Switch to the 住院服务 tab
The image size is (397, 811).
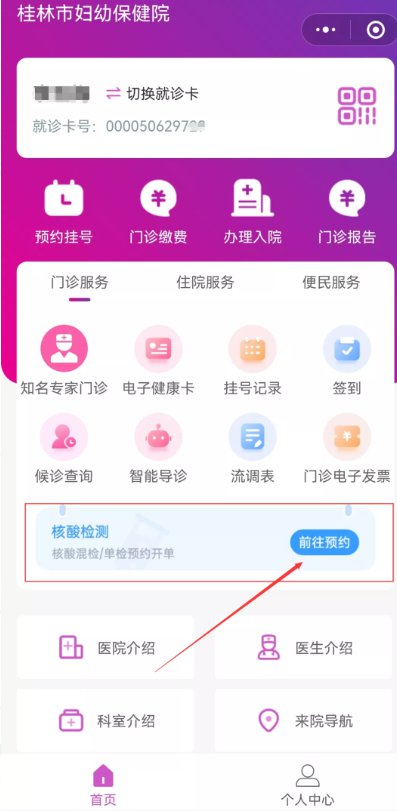coord(205,282)
